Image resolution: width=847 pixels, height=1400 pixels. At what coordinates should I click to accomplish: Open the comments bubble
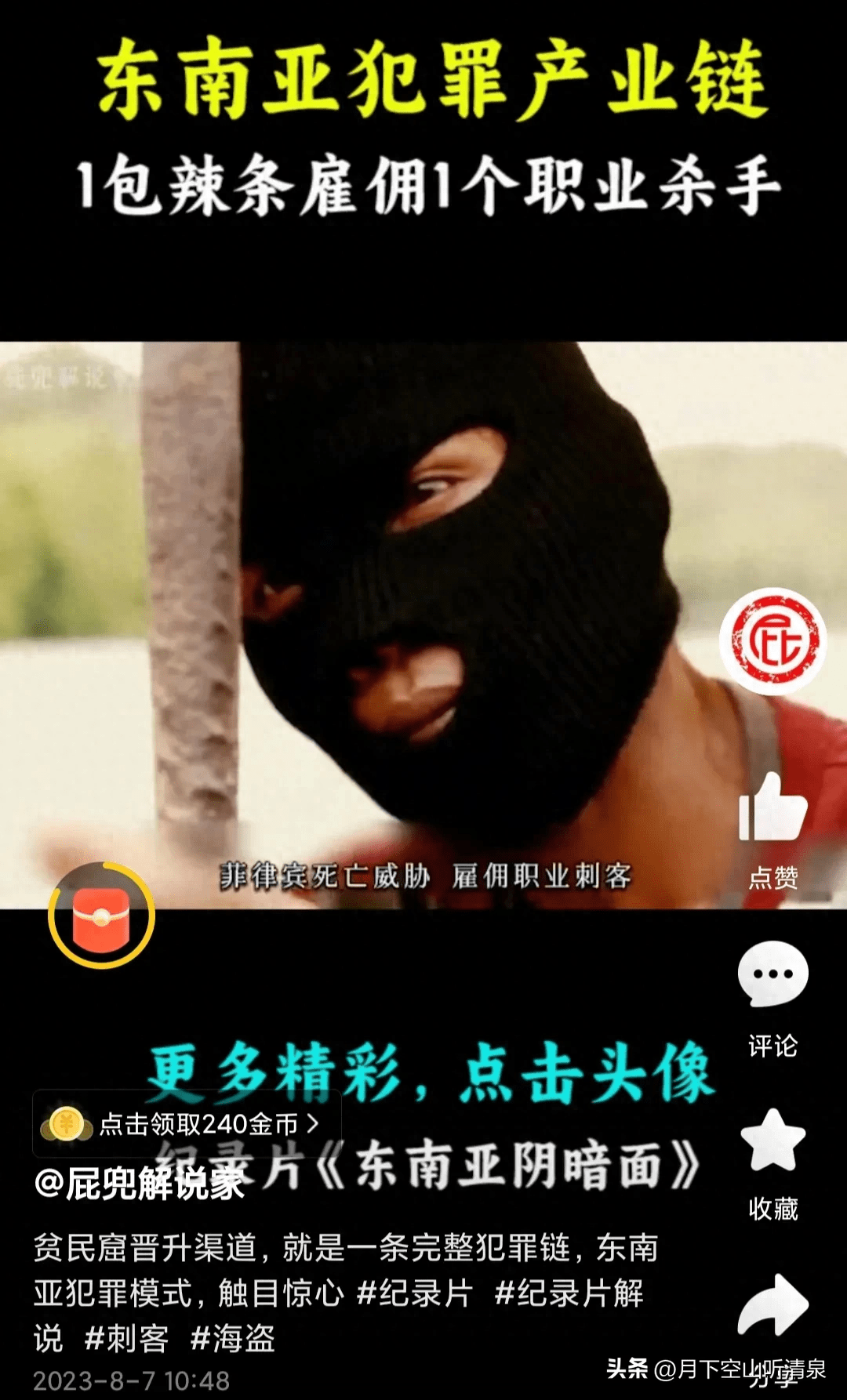coord(772,974)
